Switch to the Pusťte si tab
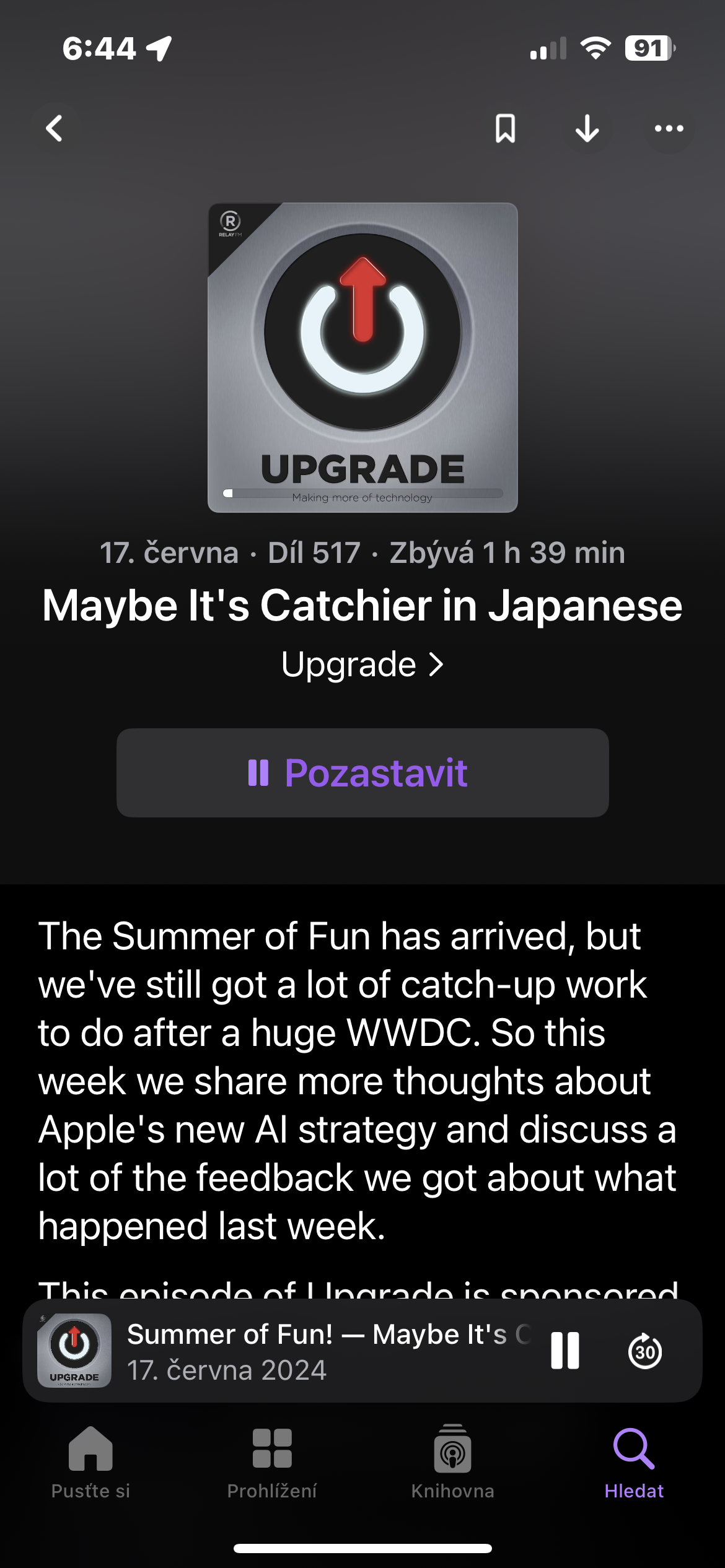 click(x=90, y=1460)
